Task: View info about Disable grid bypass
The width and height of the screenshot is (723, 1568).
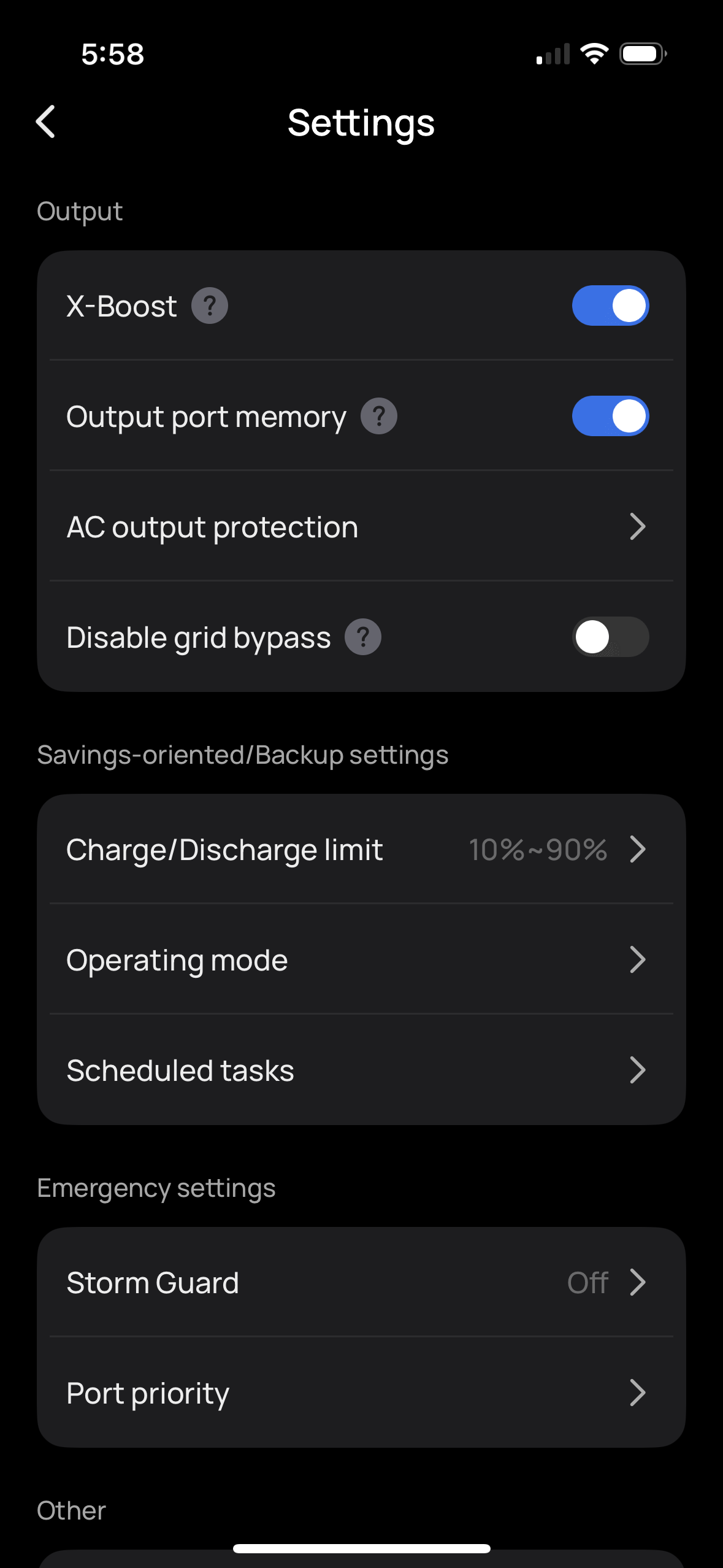Action: pos(363,637)
